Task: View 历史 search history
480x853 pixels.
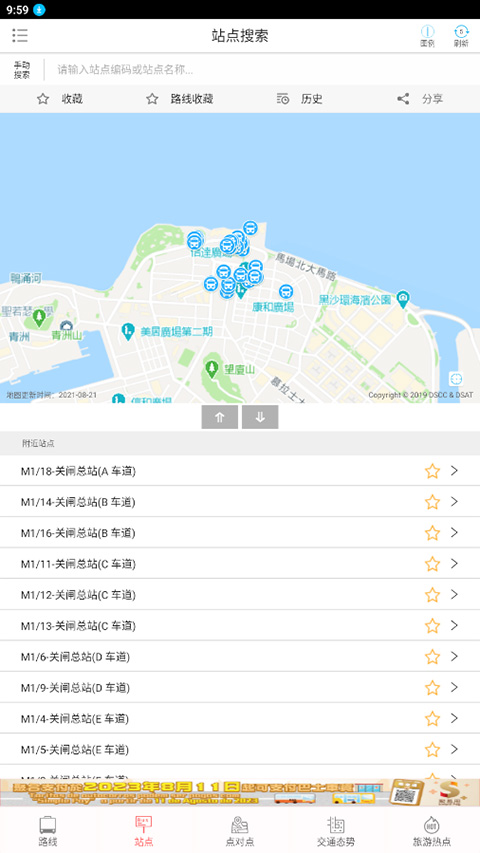Action: click(299, 99)
